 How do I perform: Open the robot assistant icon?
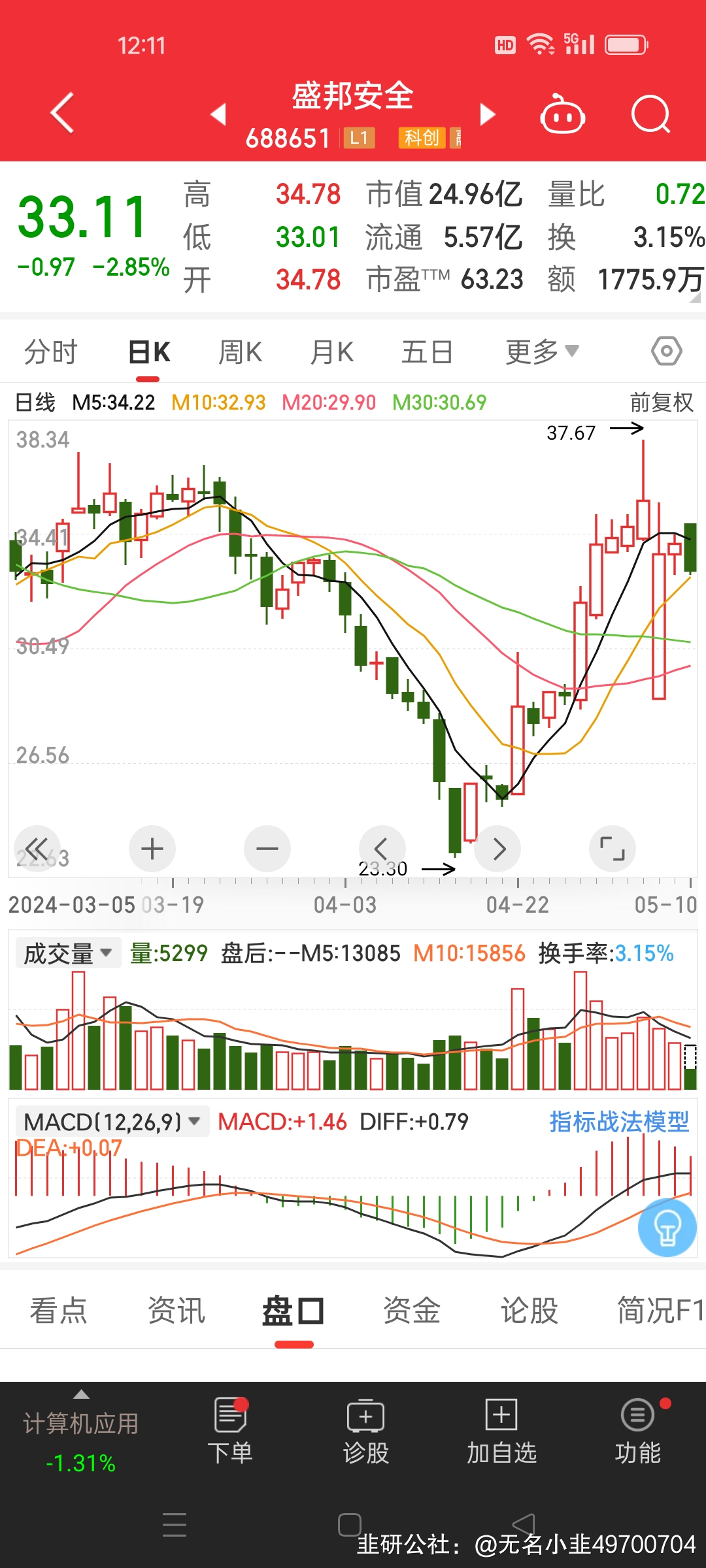562,114
